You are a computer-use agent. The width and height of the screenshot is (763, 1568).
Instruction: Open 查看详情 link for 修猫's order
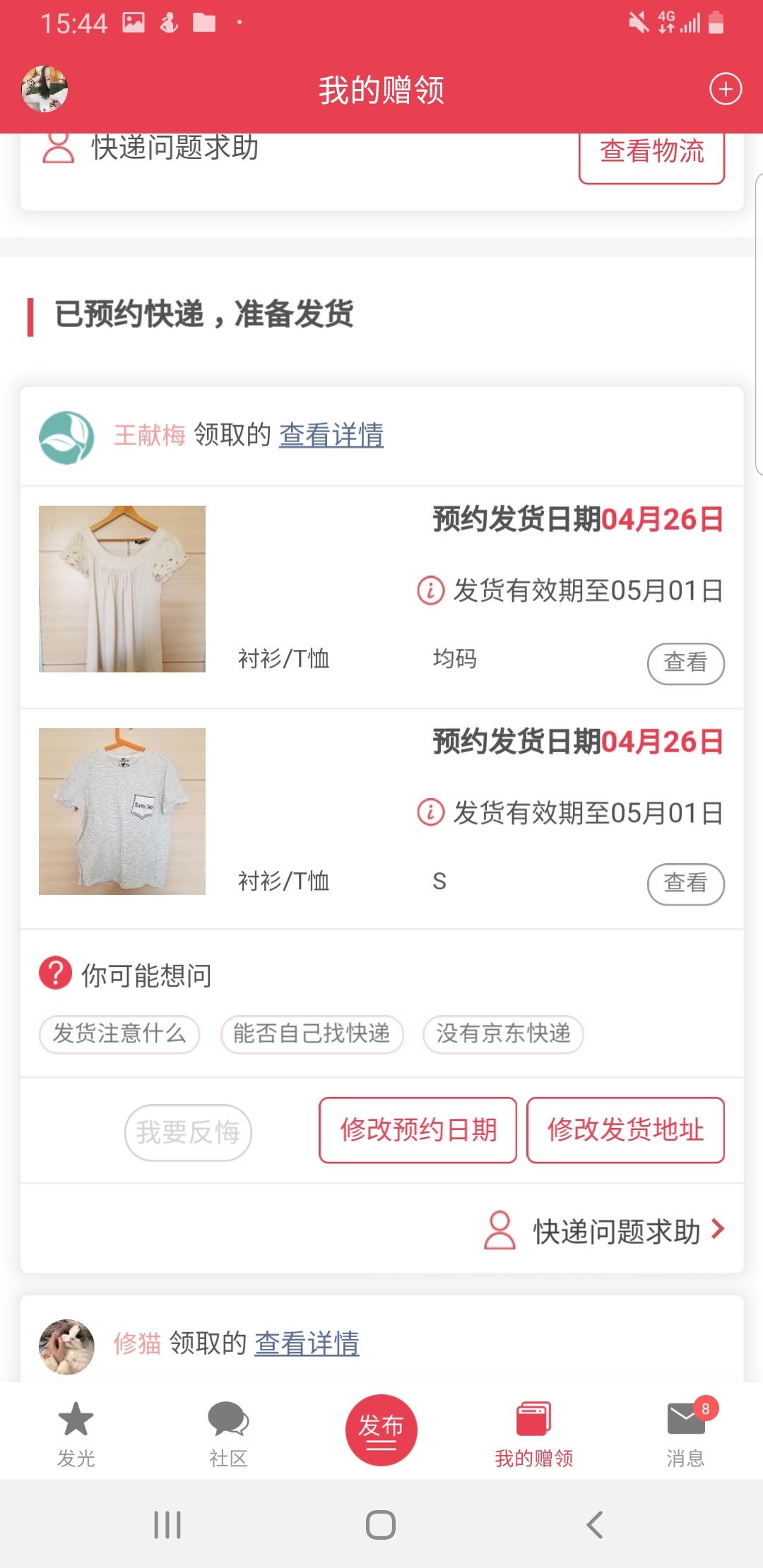tap(307, 1343)
